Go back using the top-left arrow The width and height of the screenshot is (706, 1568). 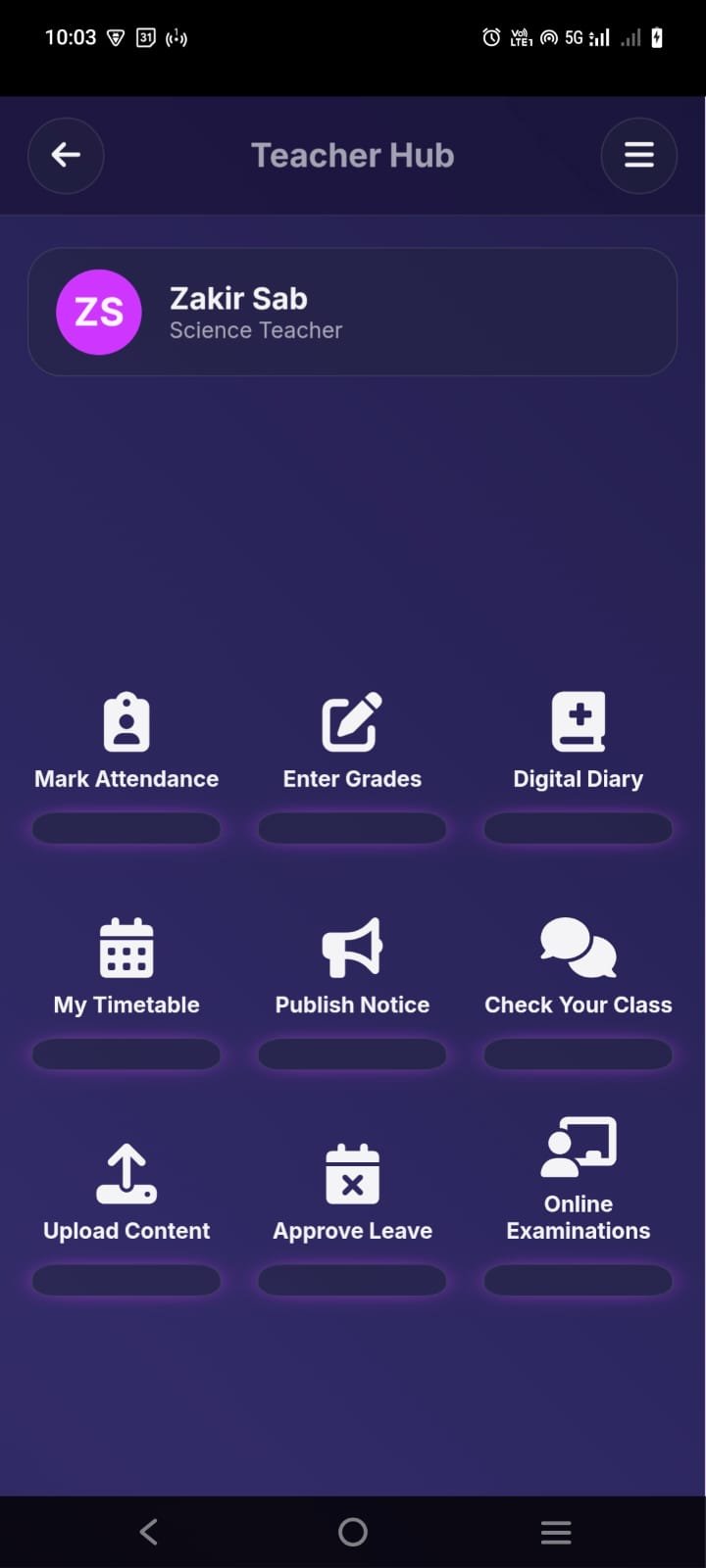point(66,155)
